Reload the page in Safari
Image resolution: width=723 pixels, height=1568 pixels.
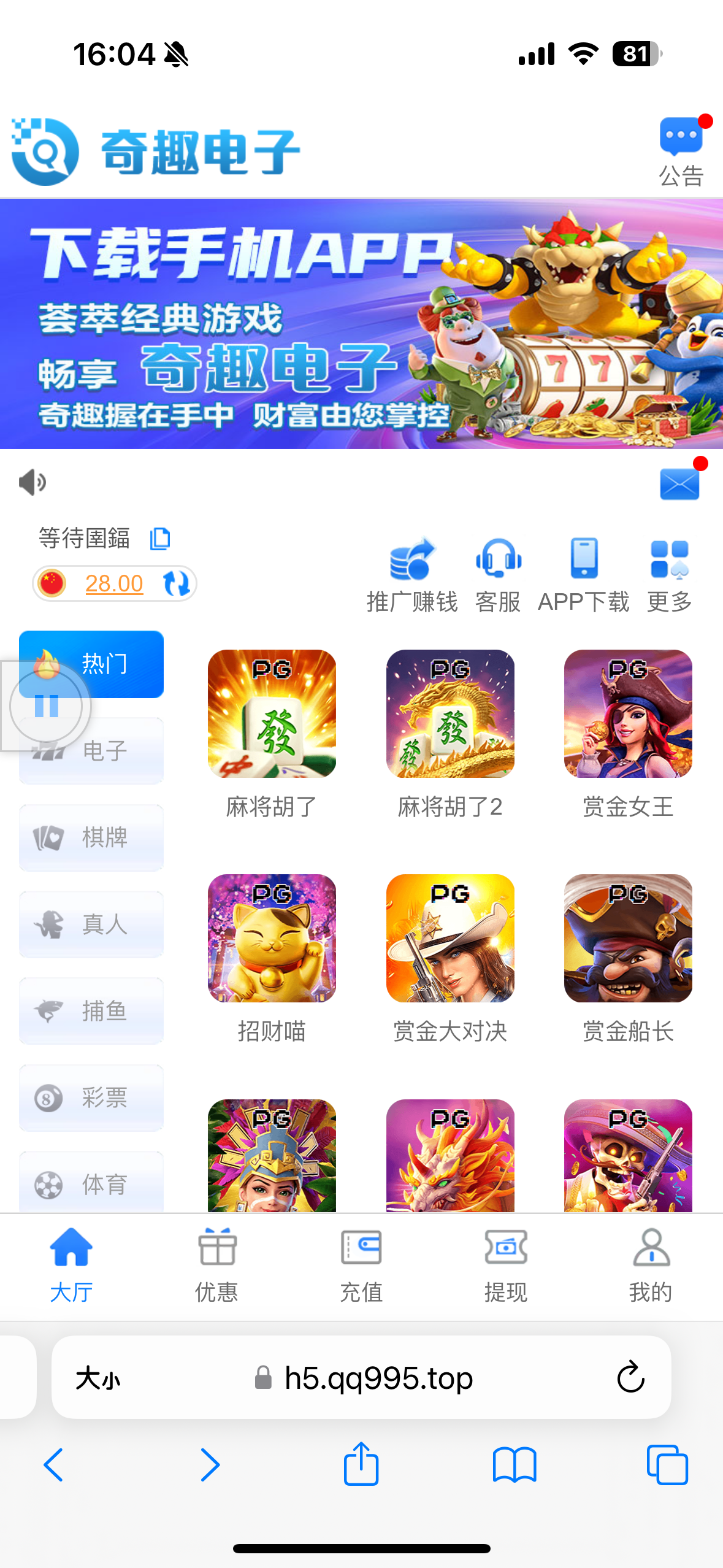630,1377
